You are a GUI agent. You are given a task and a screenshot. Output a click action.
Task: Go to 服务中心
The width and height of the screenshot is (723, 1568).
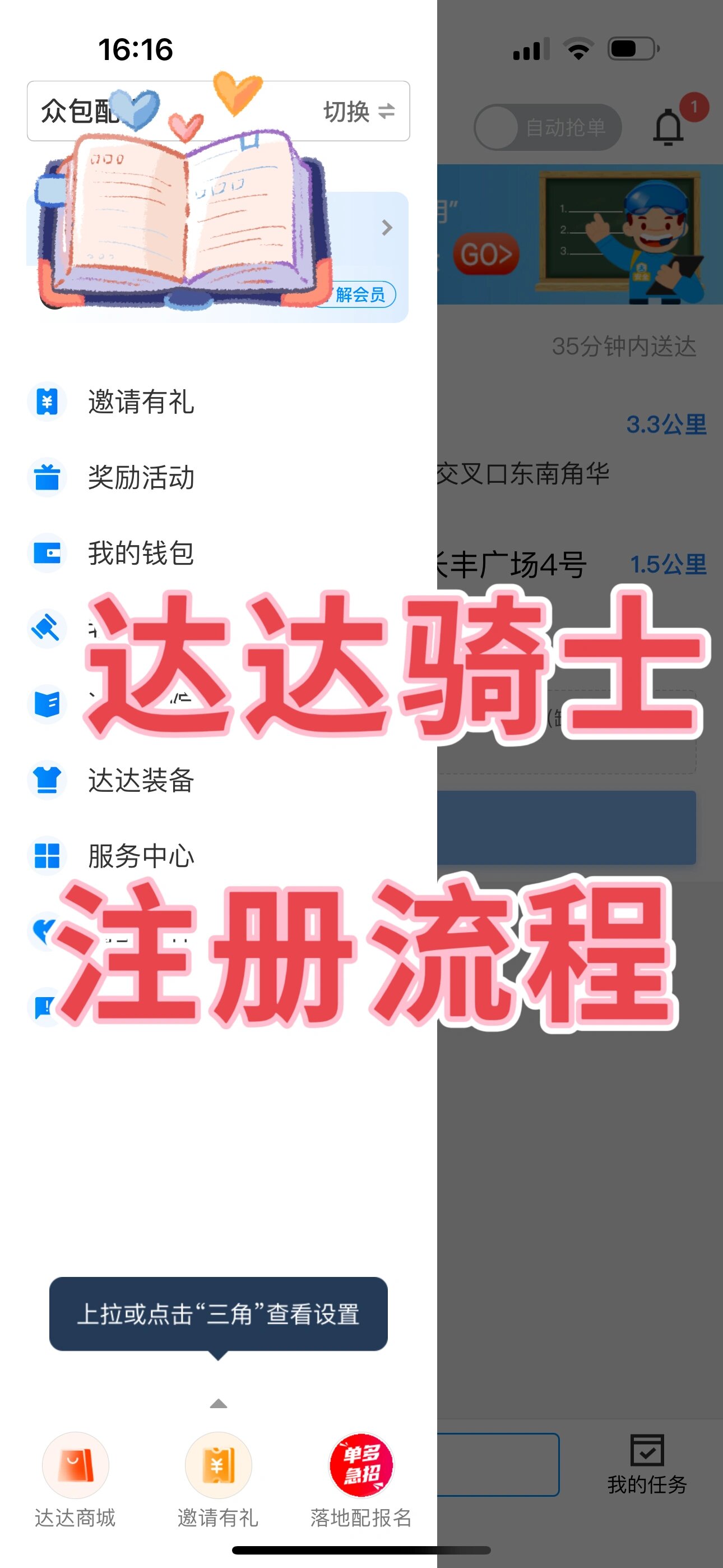coord(141,855)
